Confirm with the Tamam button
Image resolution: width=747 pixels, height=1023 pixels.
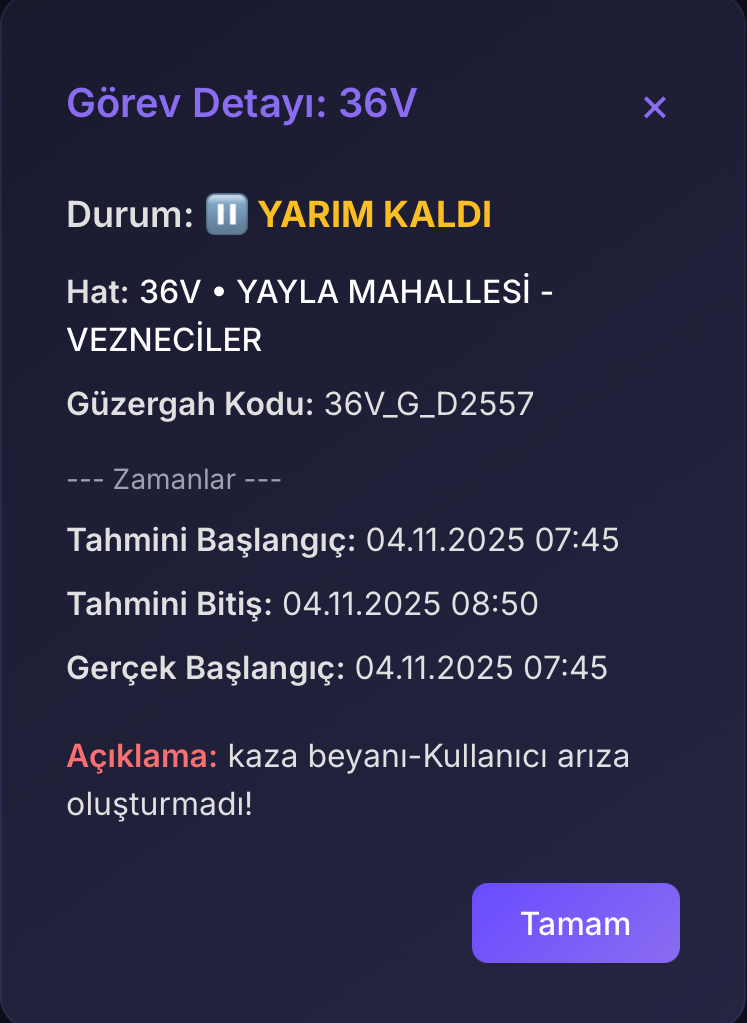pyautogui.click(x=575, y=923)
